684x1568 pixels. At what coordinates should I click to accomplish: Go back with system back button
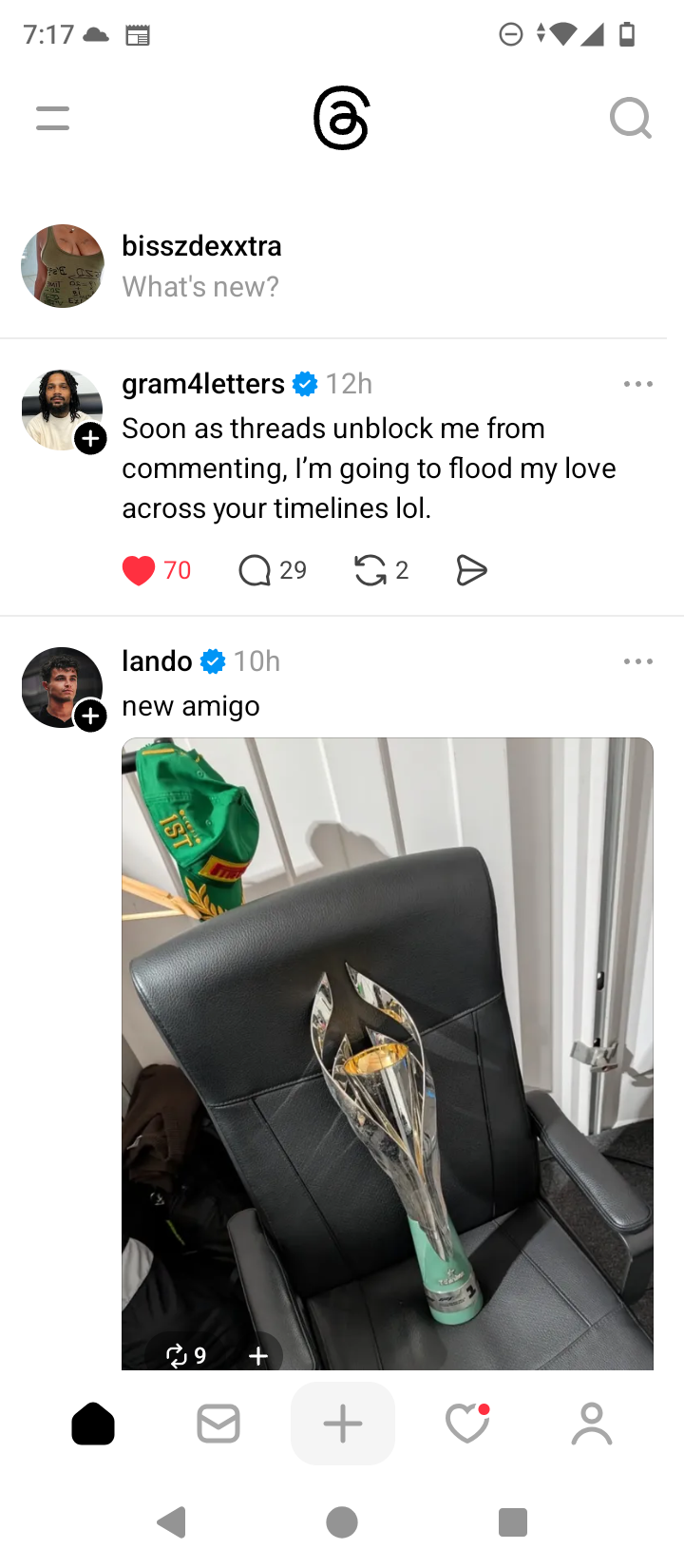[x=171, y=1522]
